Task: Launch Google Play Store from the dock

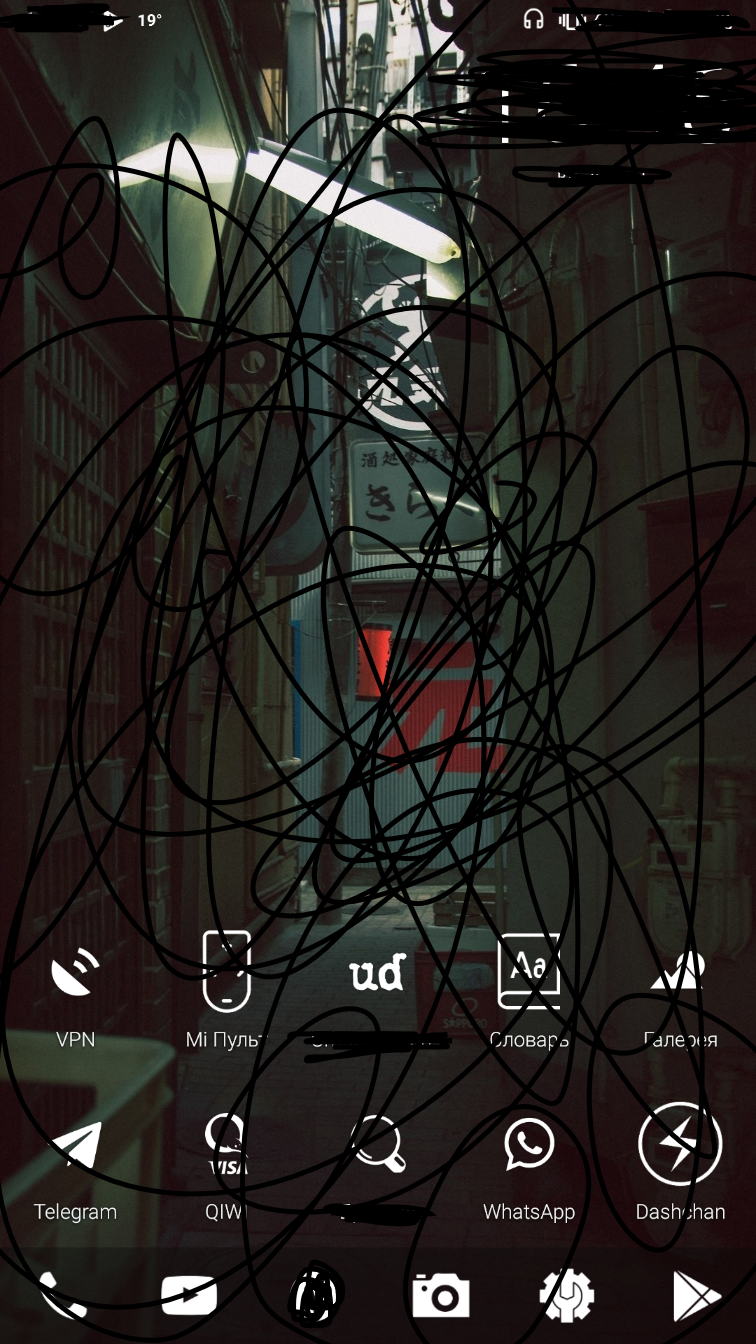Action: pos(696,1297)
